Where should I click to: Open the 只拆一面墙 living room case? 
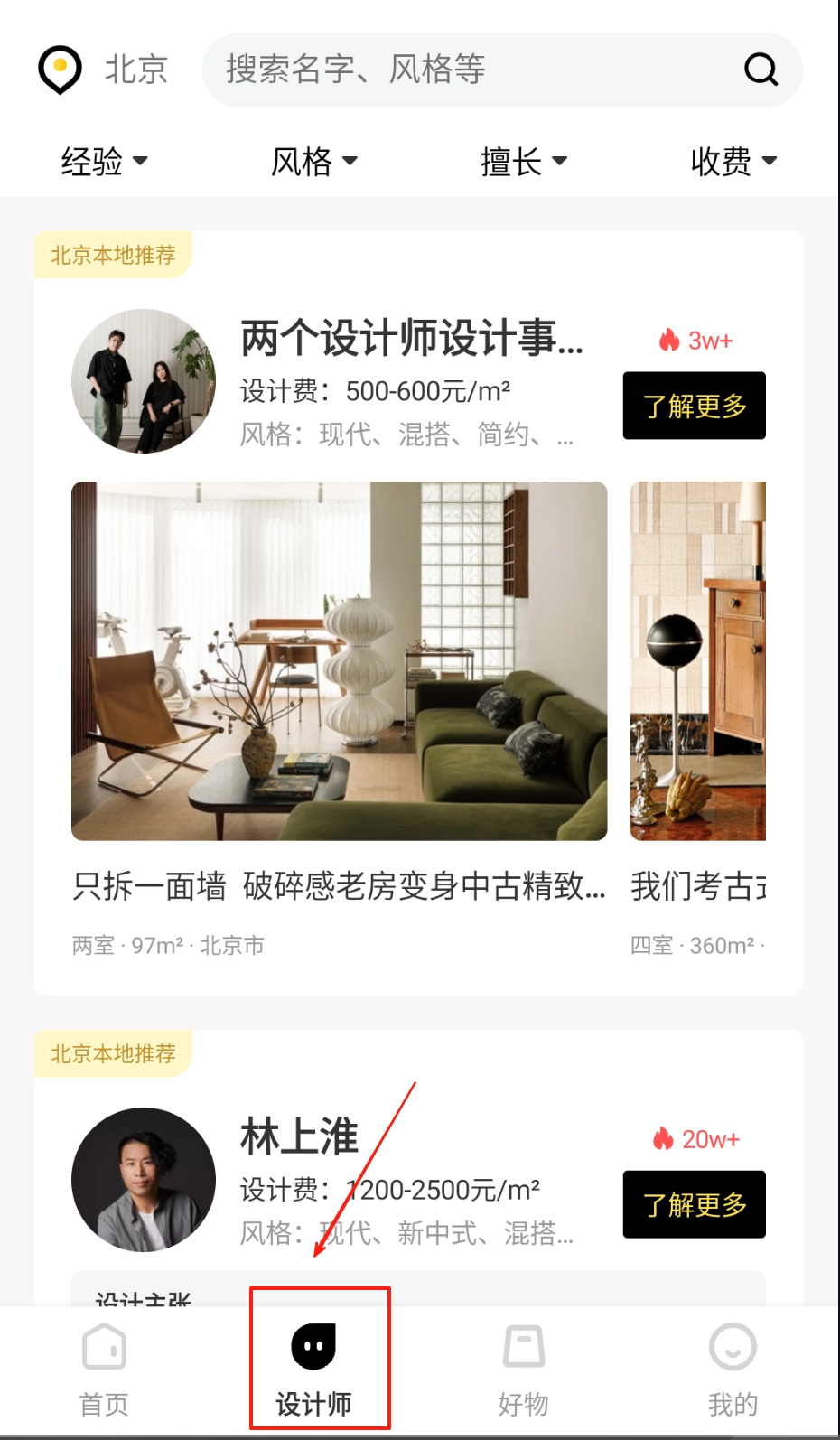[x=339, y=661]
